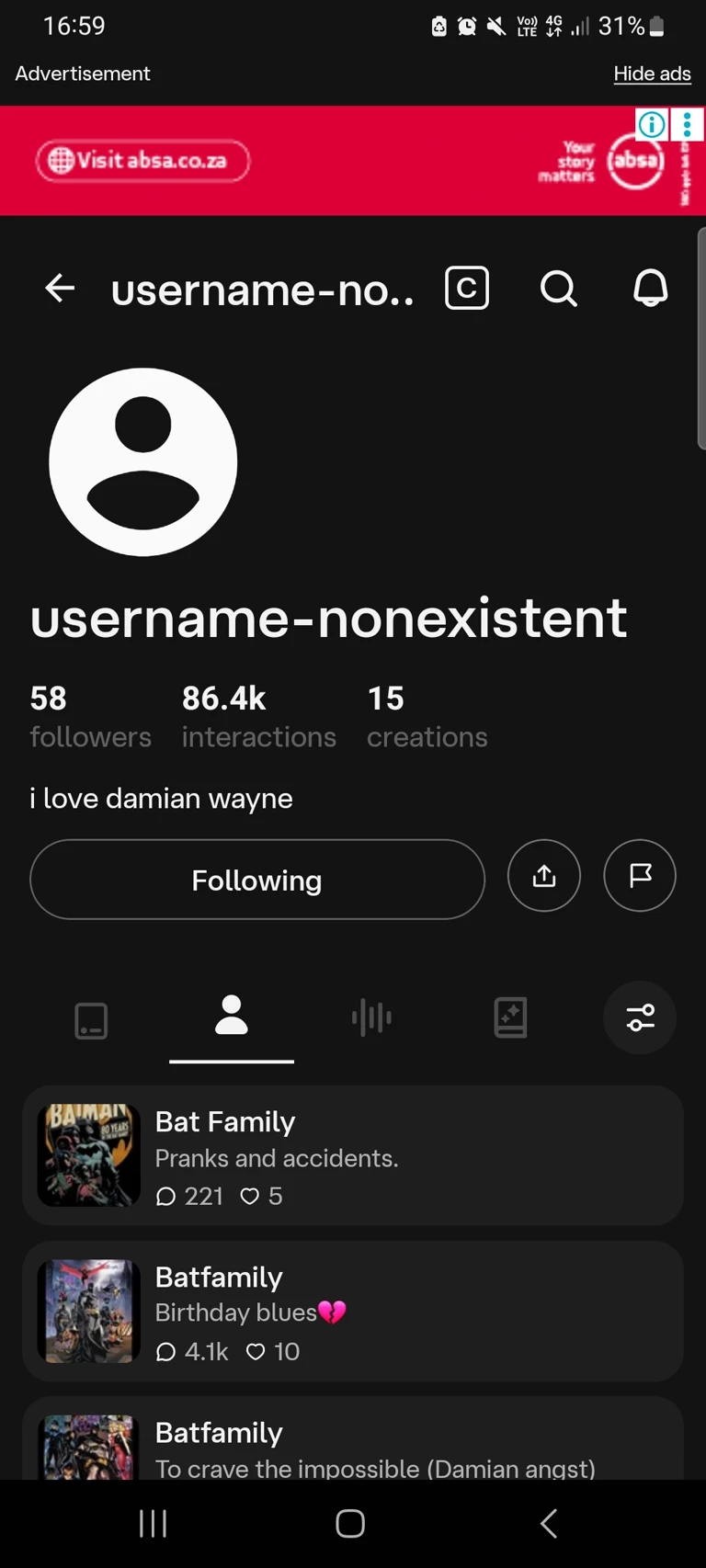Viewport: 706px width, 1568px height.
Task: Go to the system home screen
Action: [350, 1524]
